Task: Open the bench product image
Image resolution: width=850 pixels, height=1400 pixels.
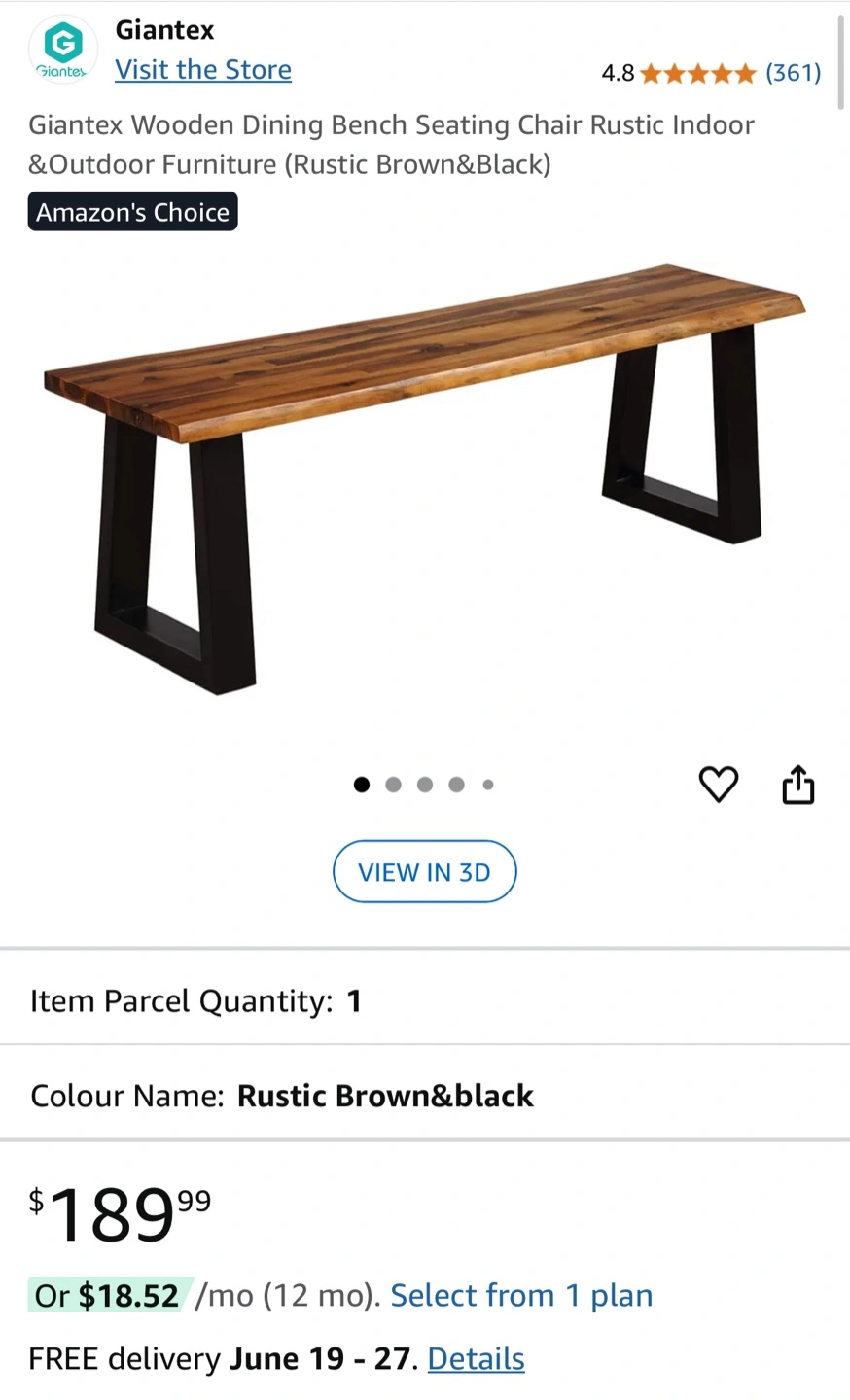Action: click(425, 478)
